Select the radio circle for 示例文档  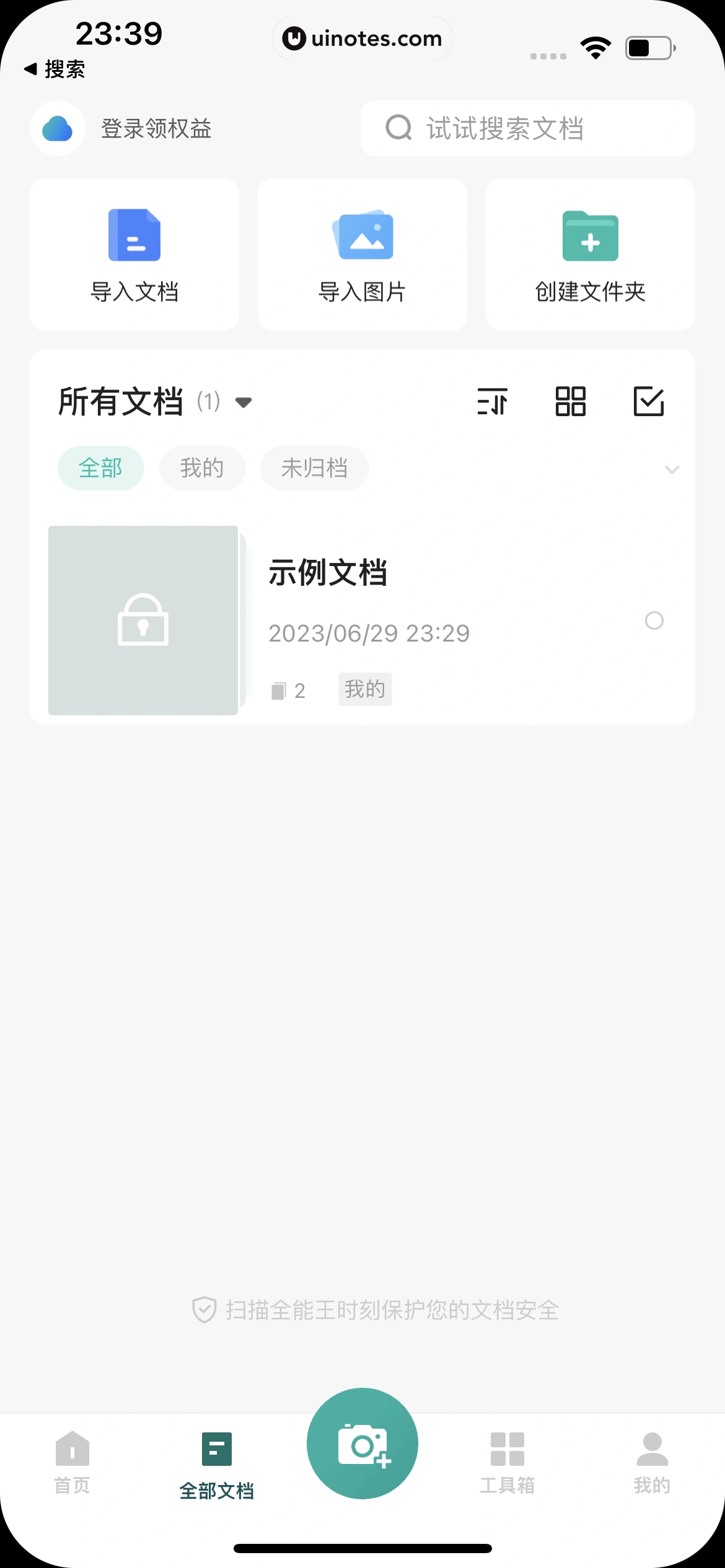tap(654, 621)
